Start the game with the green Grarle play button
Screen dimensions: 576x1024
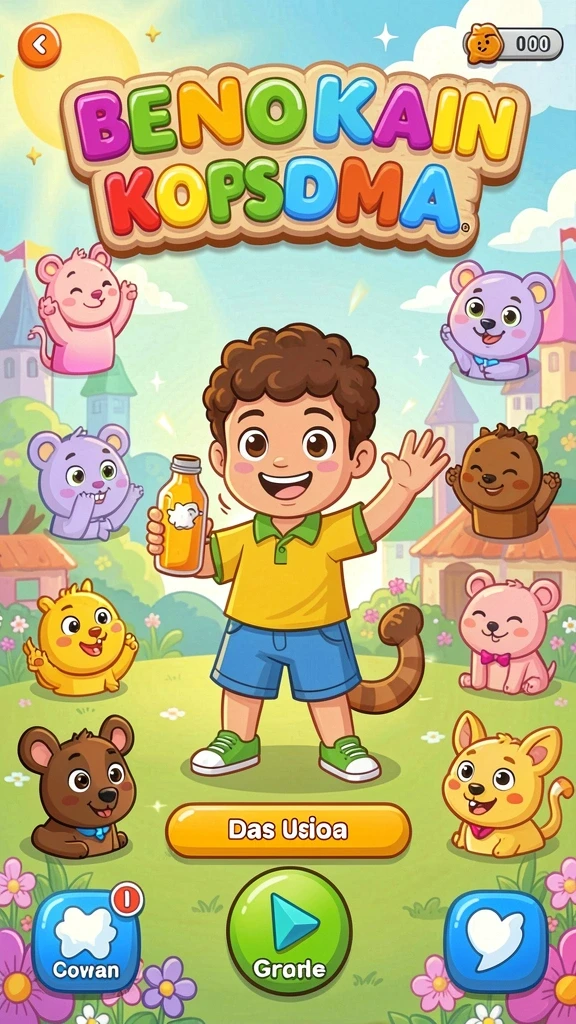289,931
